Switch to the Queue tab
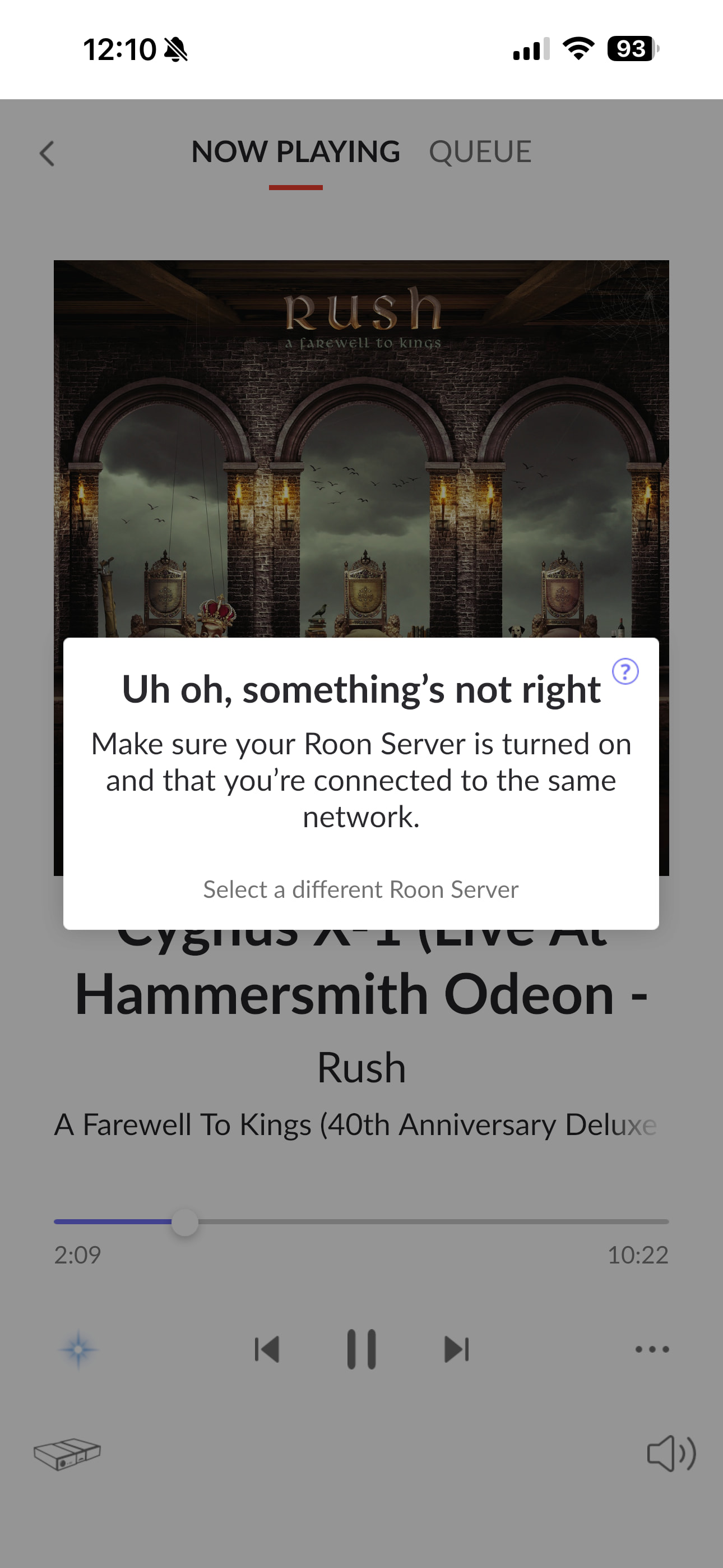The height and width of the screenshot is (1568, 723). point(480,151)
